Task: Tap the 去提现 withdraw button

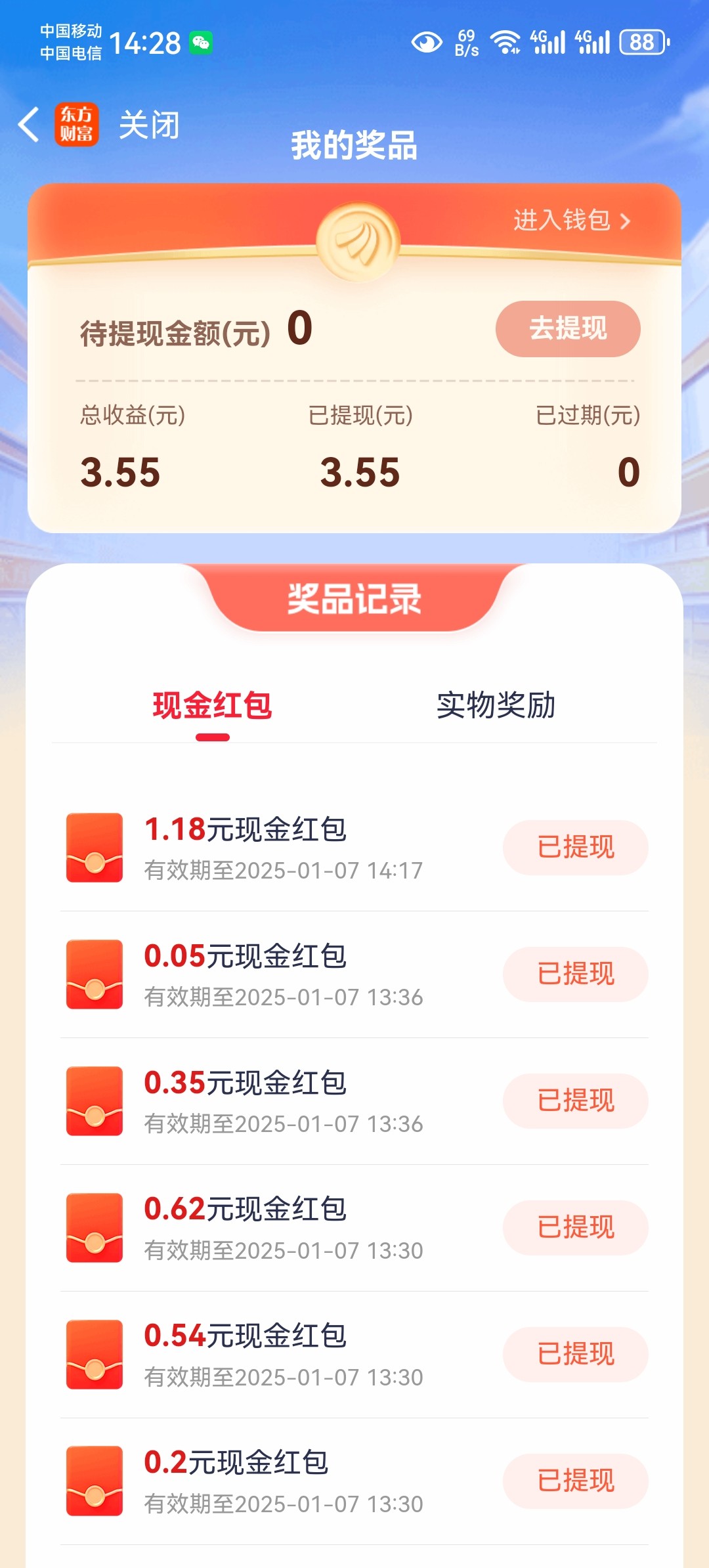Action: click(568, 329)
